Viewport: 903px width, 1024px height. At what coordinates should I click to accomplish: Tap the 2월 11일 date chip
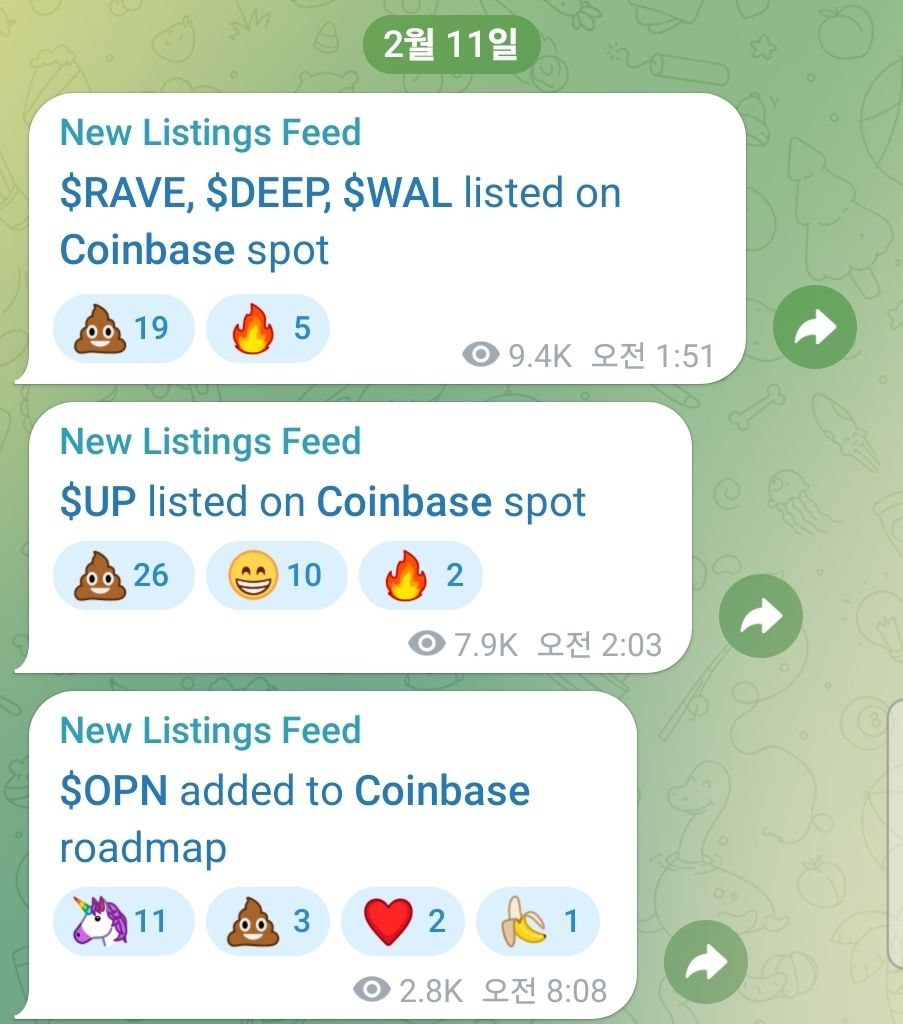pyautogui.click(x=451, y=46)
